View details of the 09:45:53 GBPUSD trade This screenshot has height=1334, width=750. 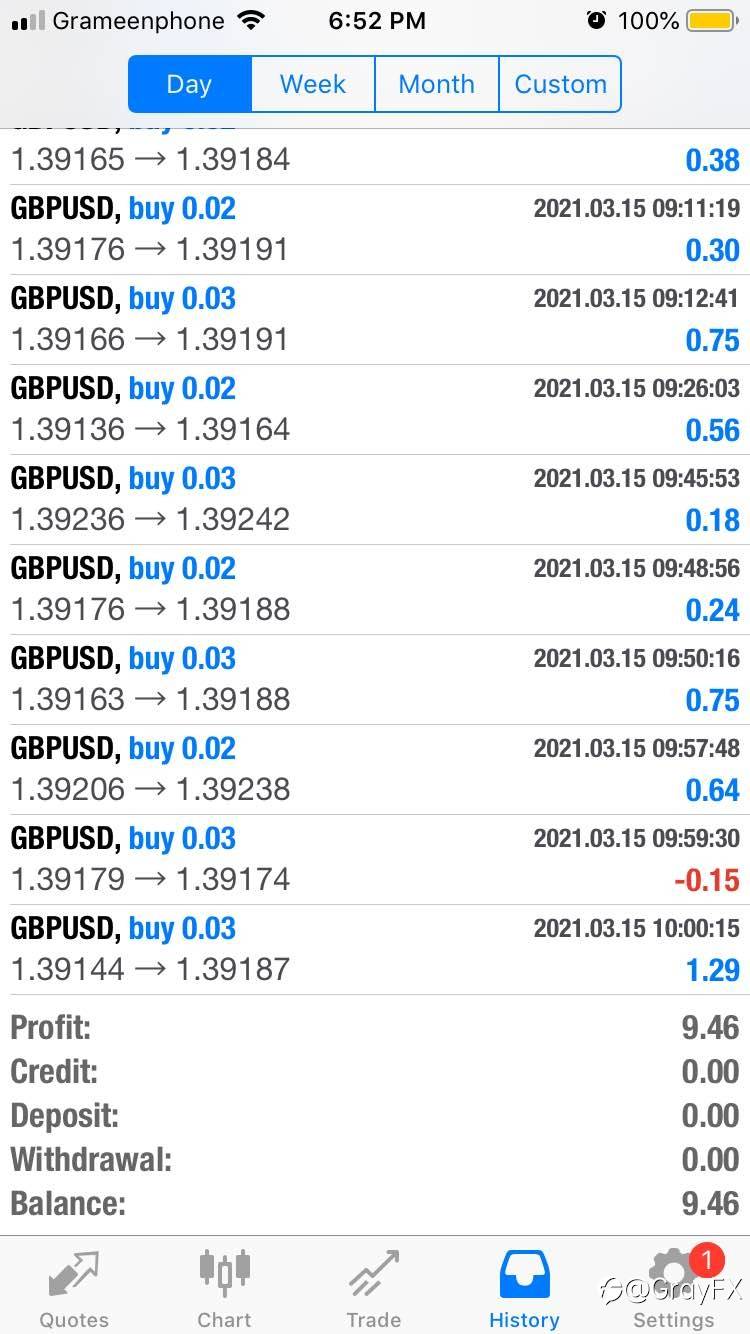click(375, 499)
